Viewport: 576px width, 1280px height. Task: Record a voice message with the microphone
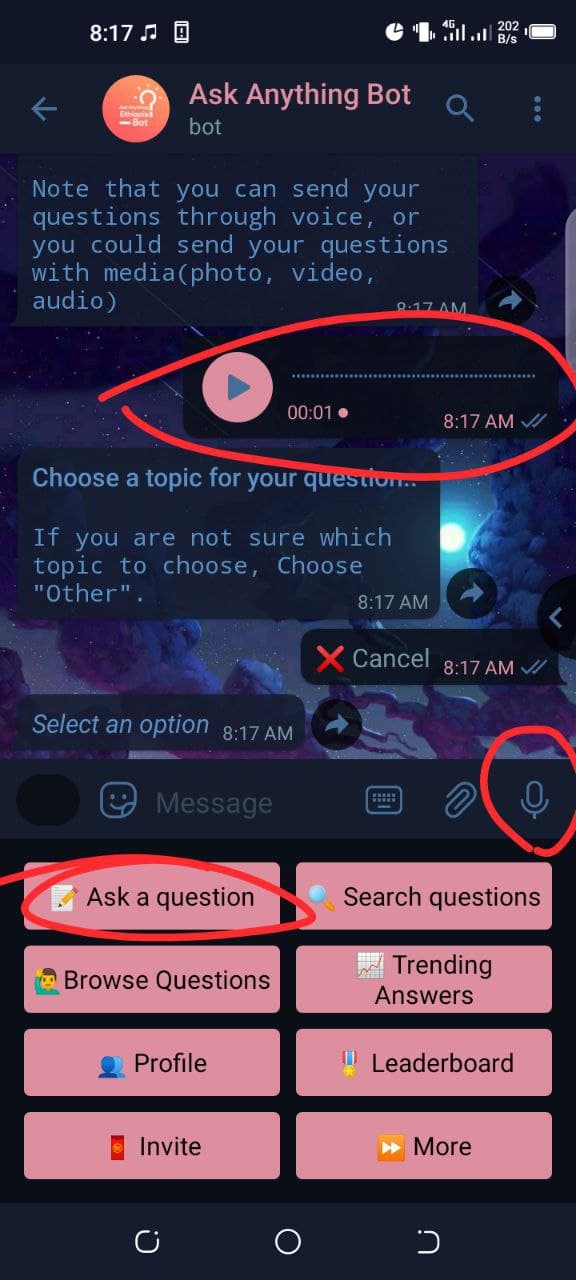534,800
